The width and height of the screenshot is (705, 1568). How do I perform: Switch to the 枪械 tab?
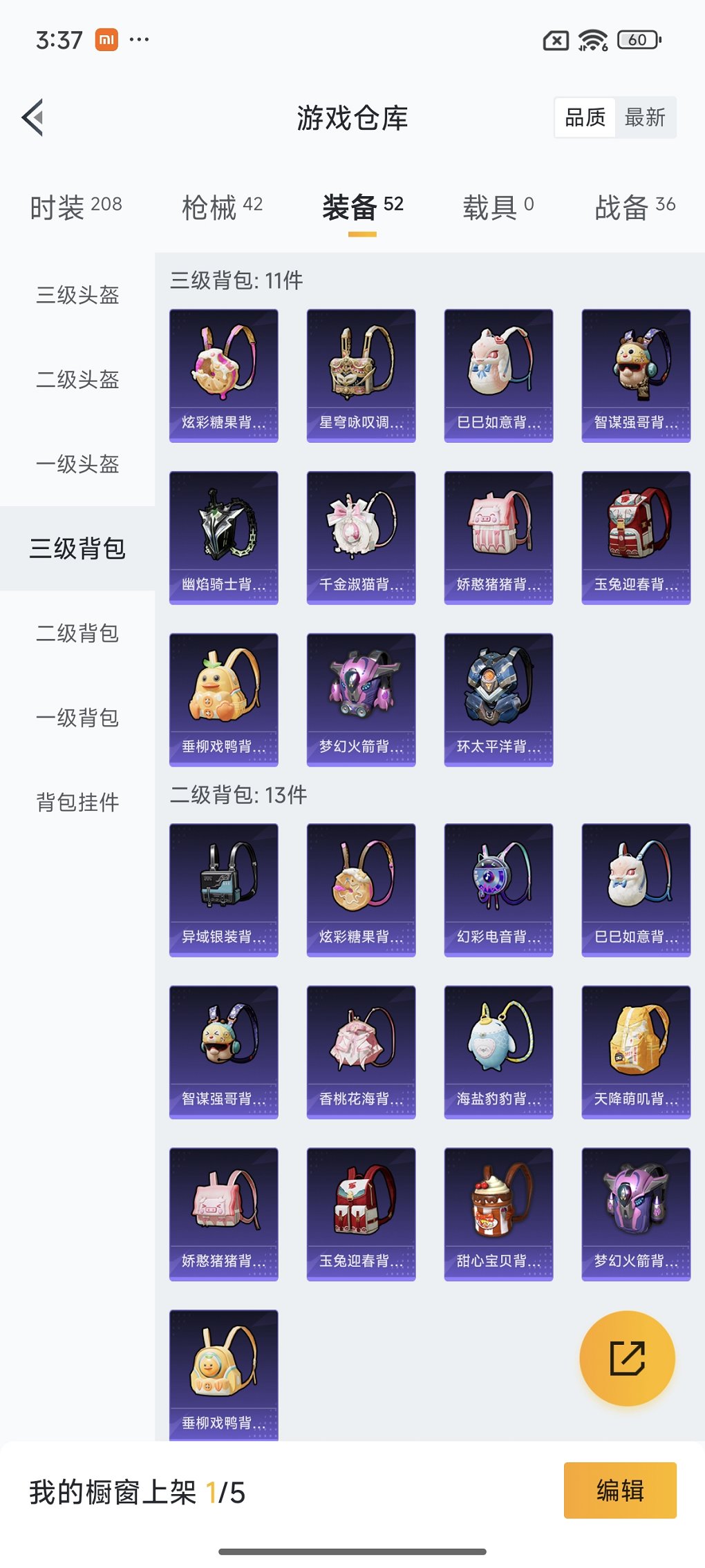[222, 207]
